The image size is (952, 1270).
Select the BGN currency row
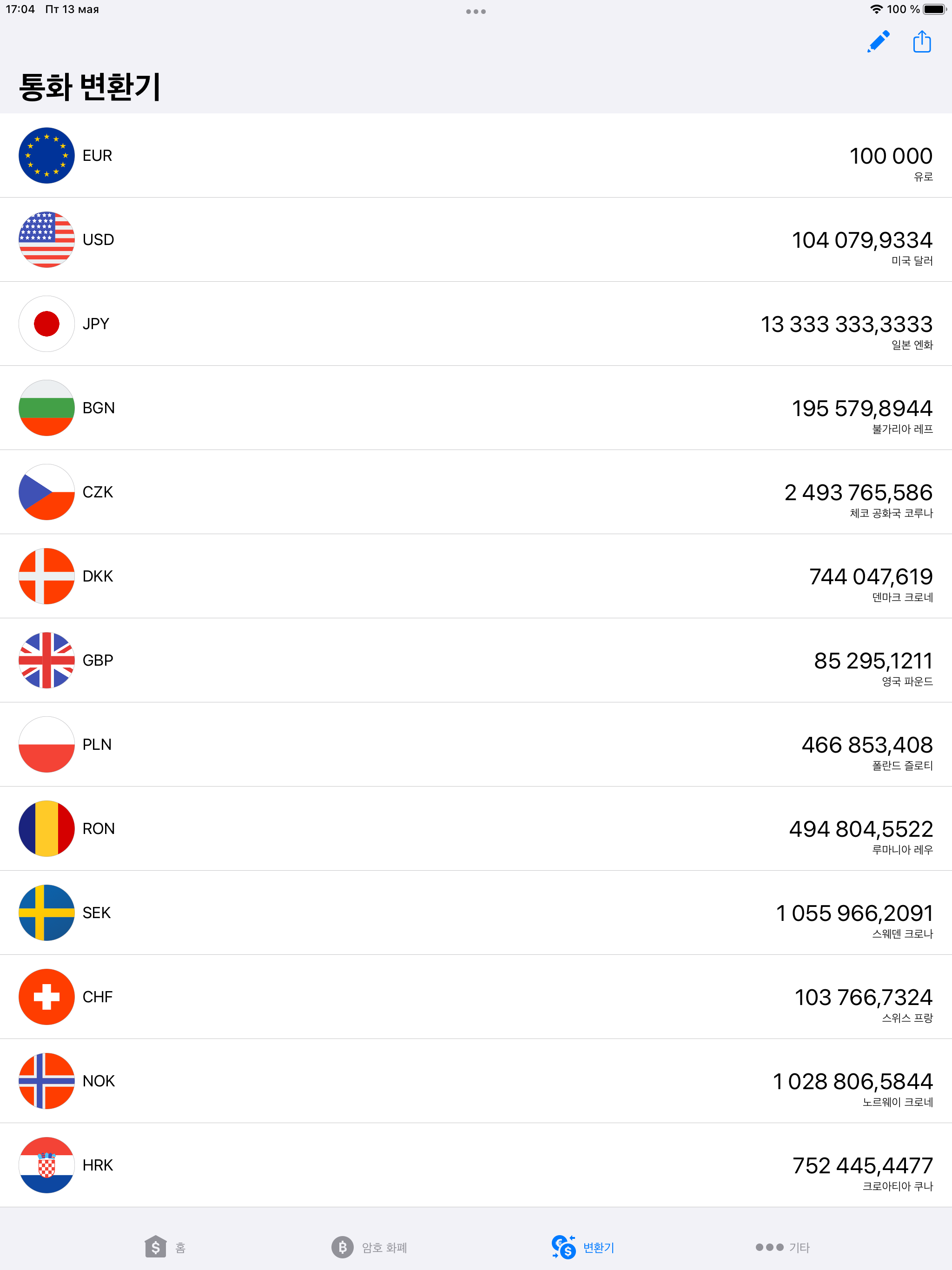476,408
